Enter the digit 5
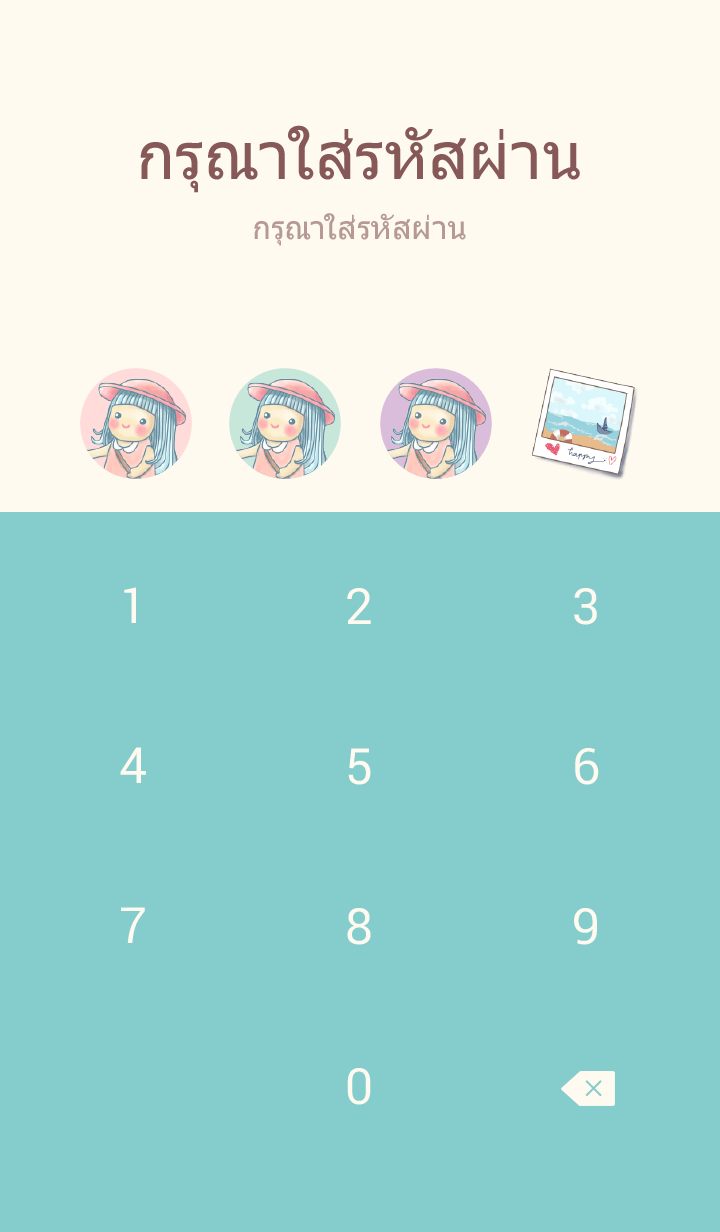The width and height of the screenshot is (720, 1232). click(359, 767)
